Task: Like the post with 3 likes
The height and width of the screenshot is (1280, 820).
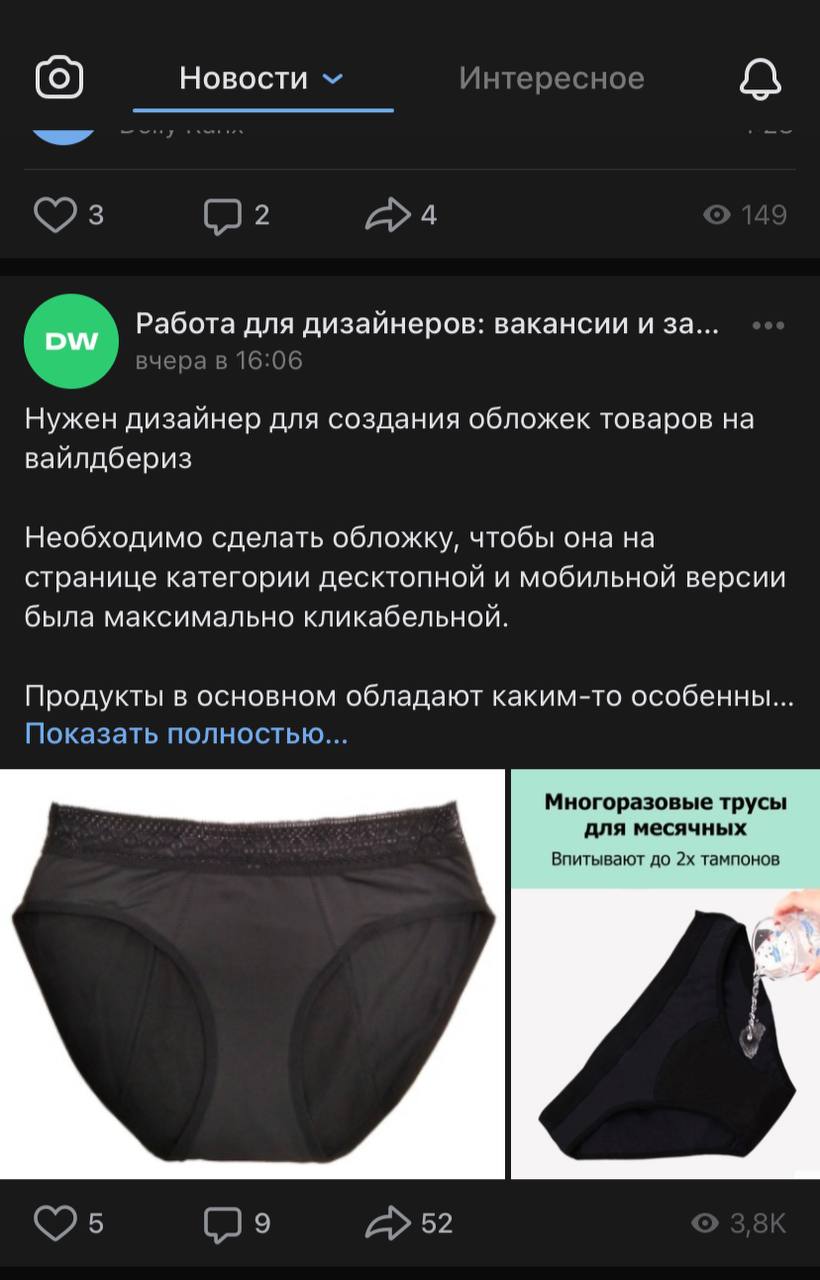Action: click(x=54, y=215)
